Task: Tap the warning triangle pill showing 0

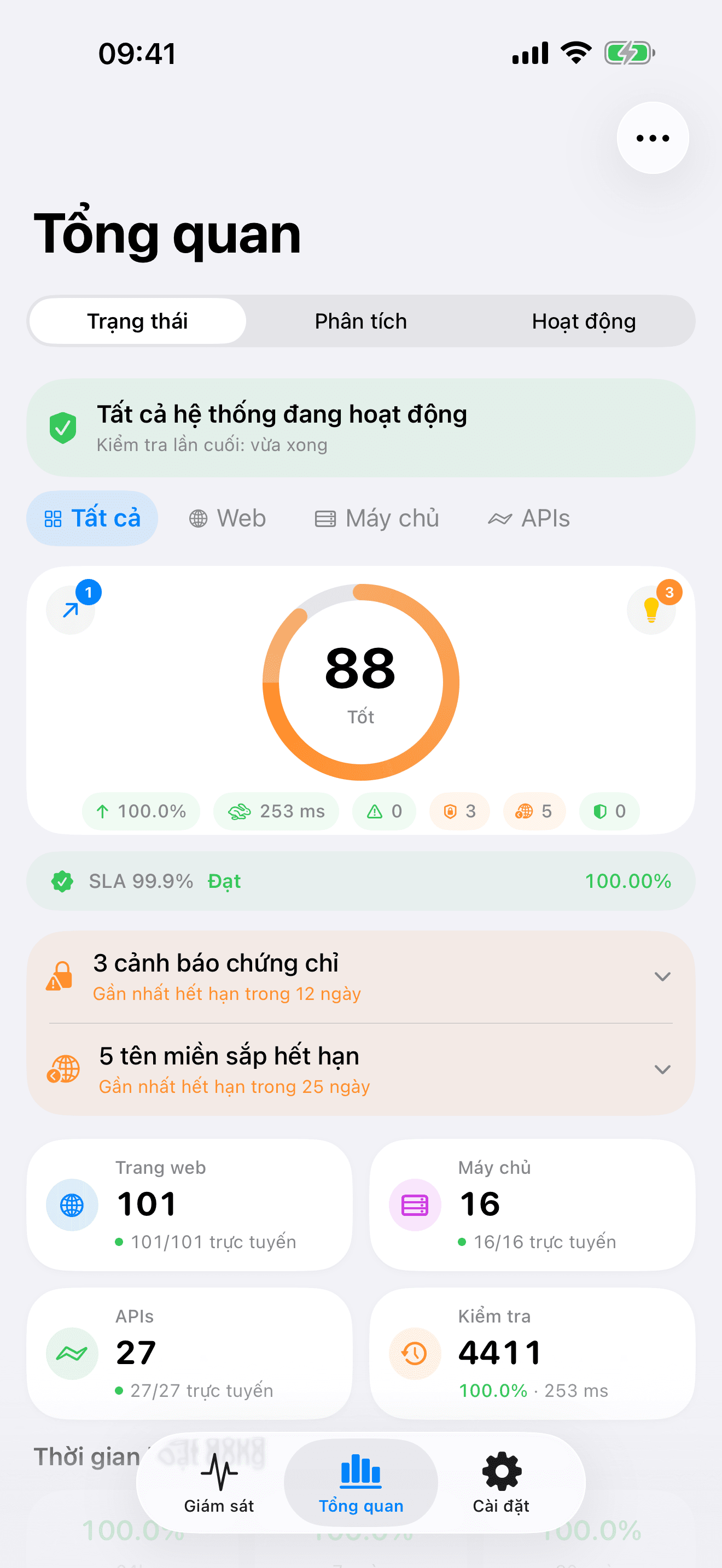Action: click(x=384, y=811)
